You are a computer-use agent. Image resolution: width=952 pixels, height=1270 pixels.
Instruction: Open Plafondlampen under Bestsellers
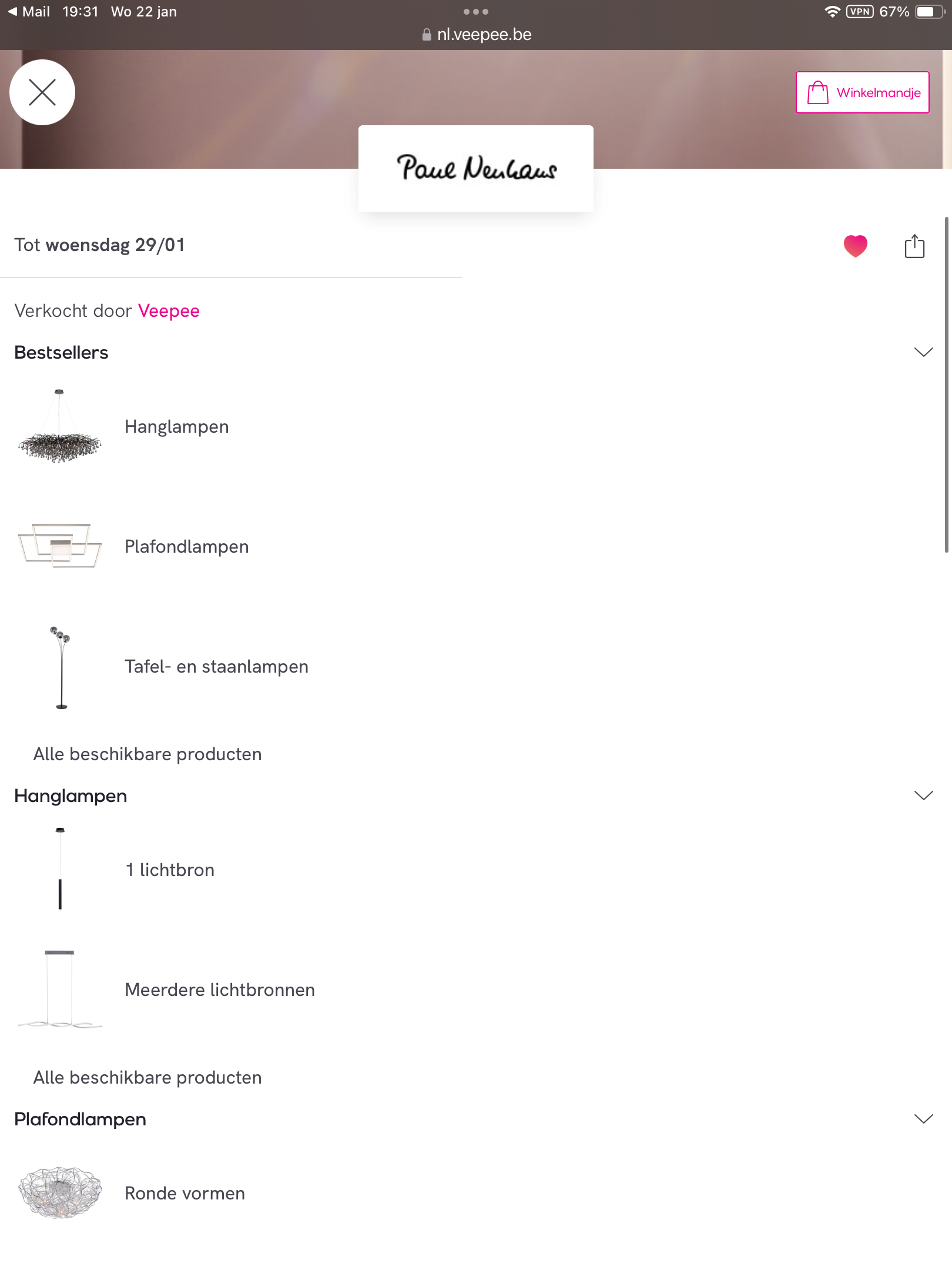[186, 547]
